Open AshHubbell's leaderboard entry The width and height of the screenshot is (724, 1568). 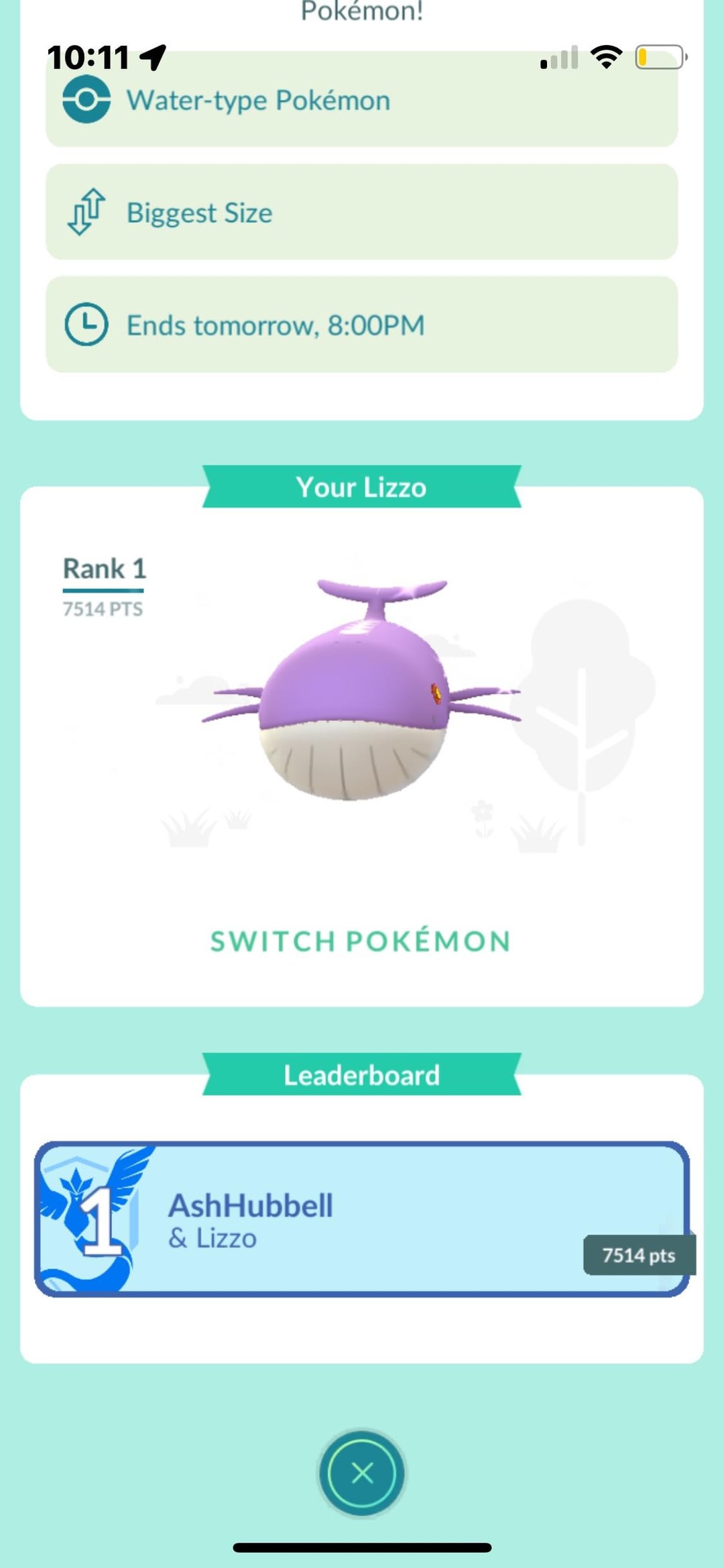362,1219
